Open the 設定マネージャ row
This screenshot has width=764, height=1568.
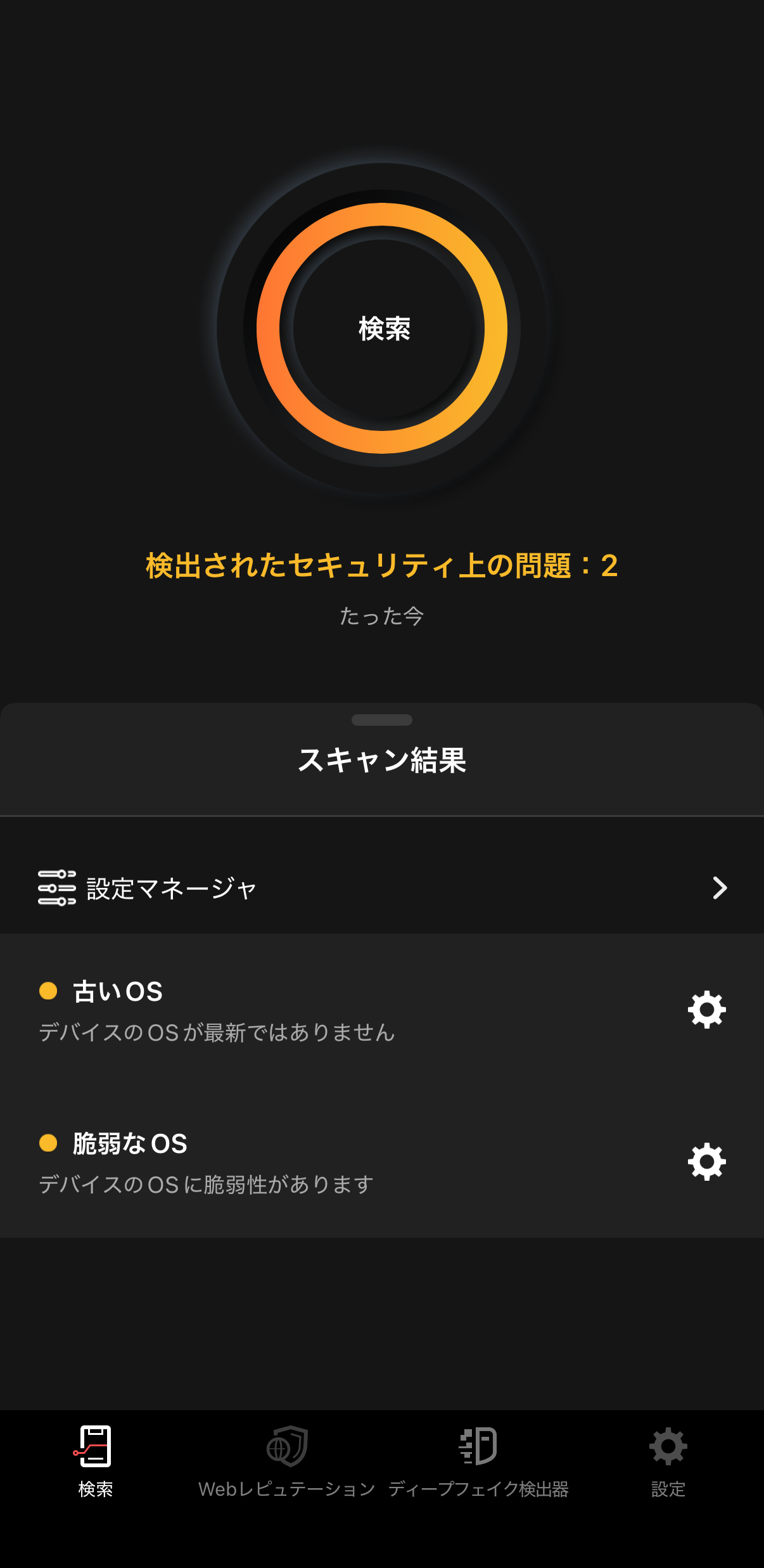click(382, 887)
